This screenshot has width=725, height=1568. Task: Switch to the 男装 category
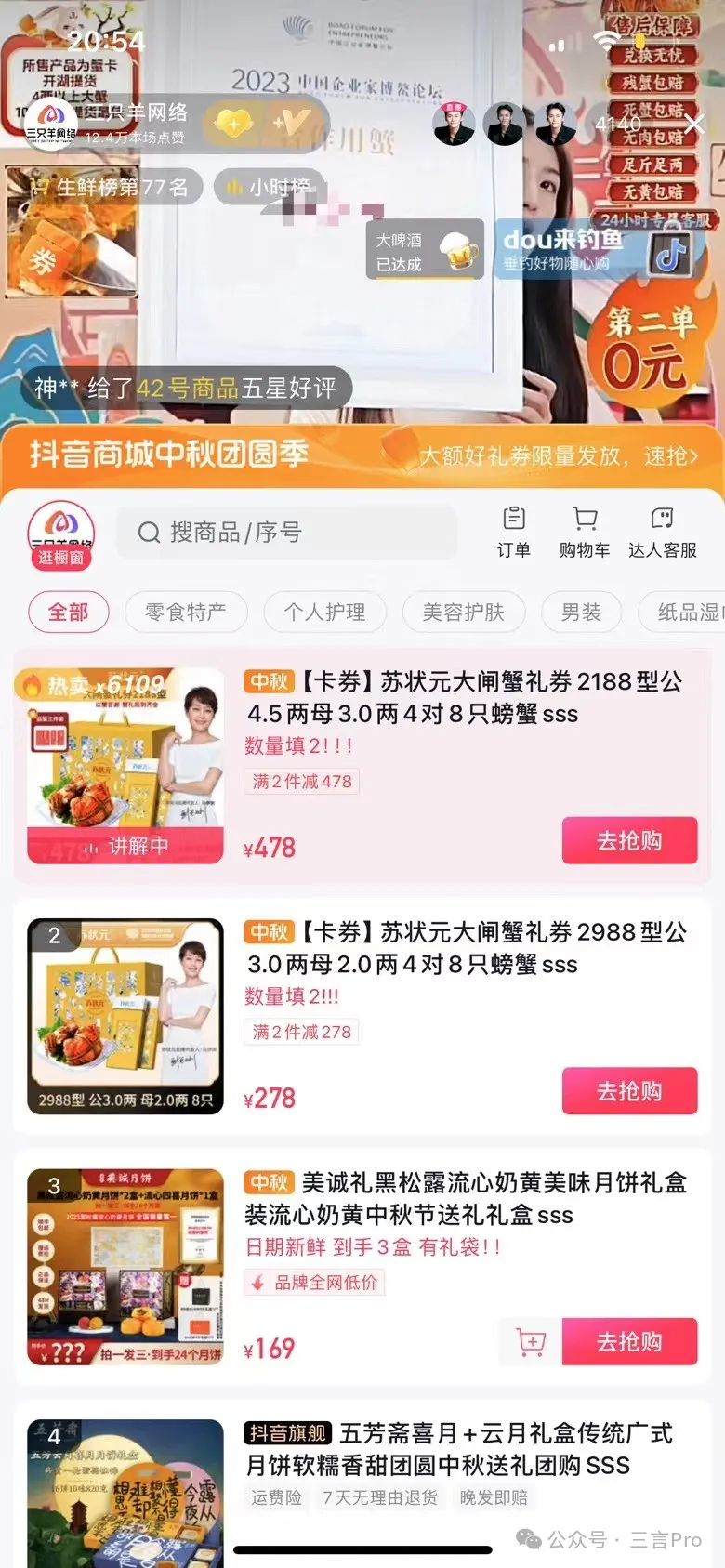[581, 613]
